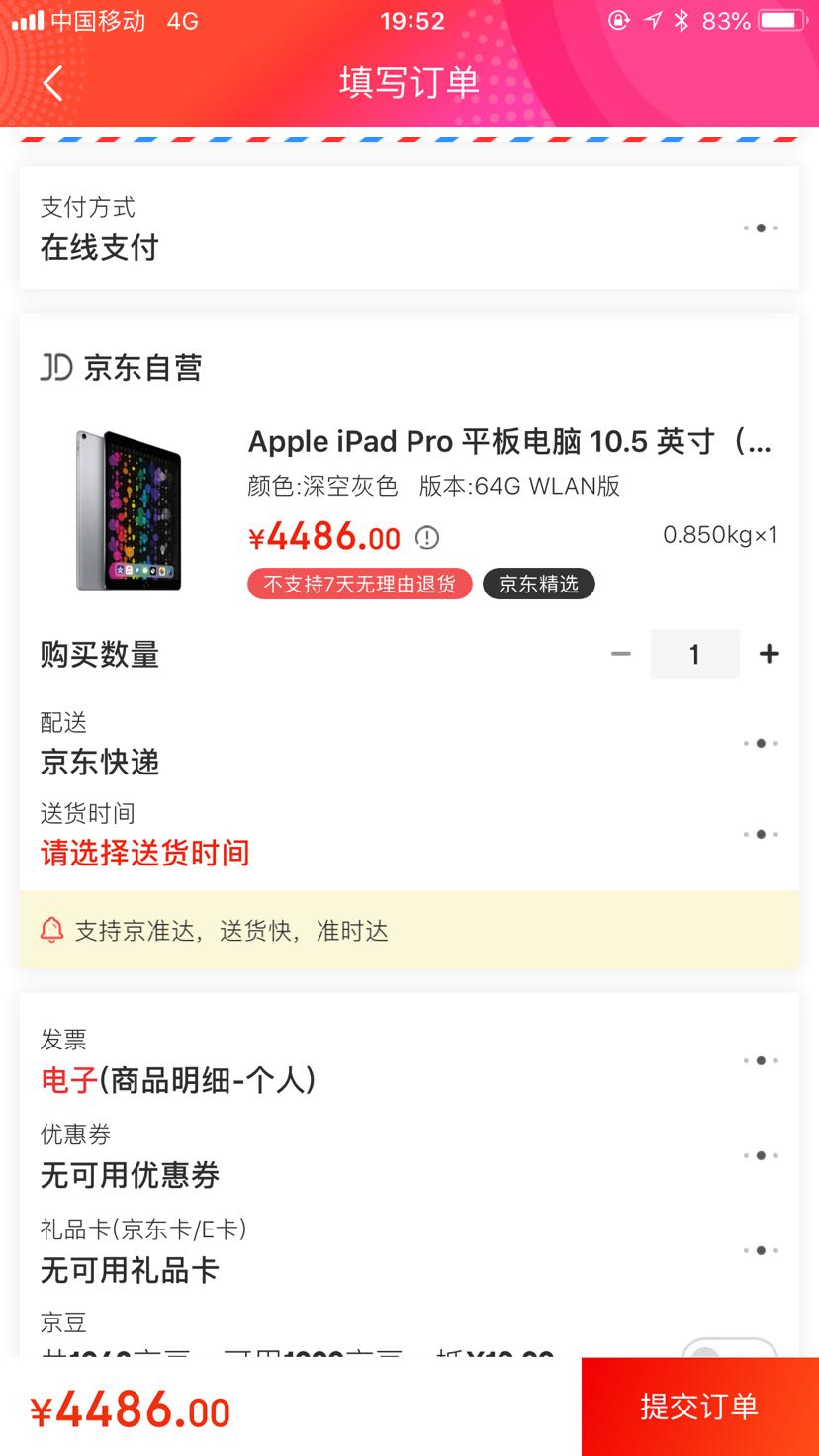Tap the back arrow to leave order page
Screen dimensions: 819x1456
51,83
